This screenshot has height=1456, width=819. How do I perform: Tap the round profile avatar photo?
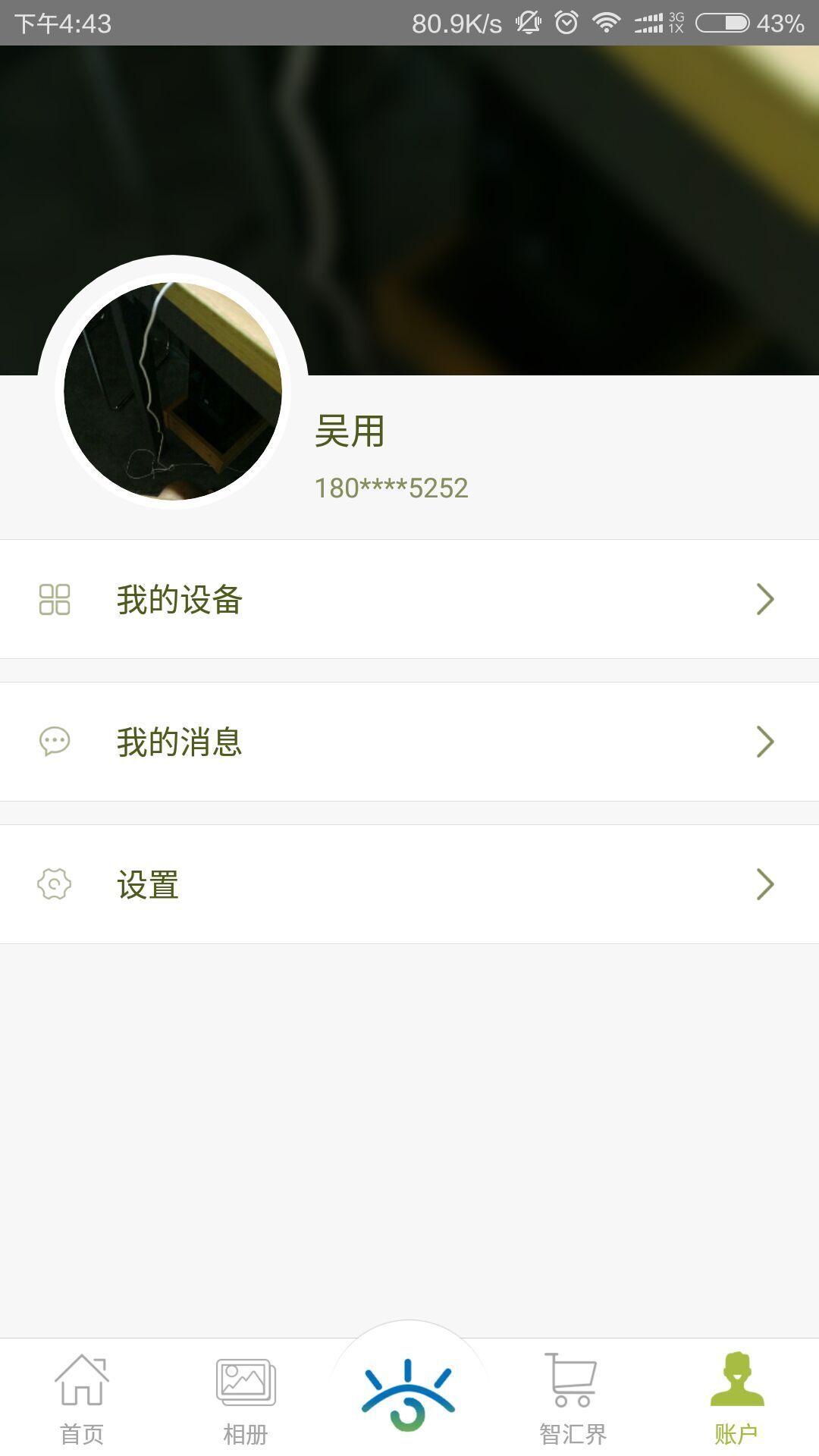[x=173, y=391]
